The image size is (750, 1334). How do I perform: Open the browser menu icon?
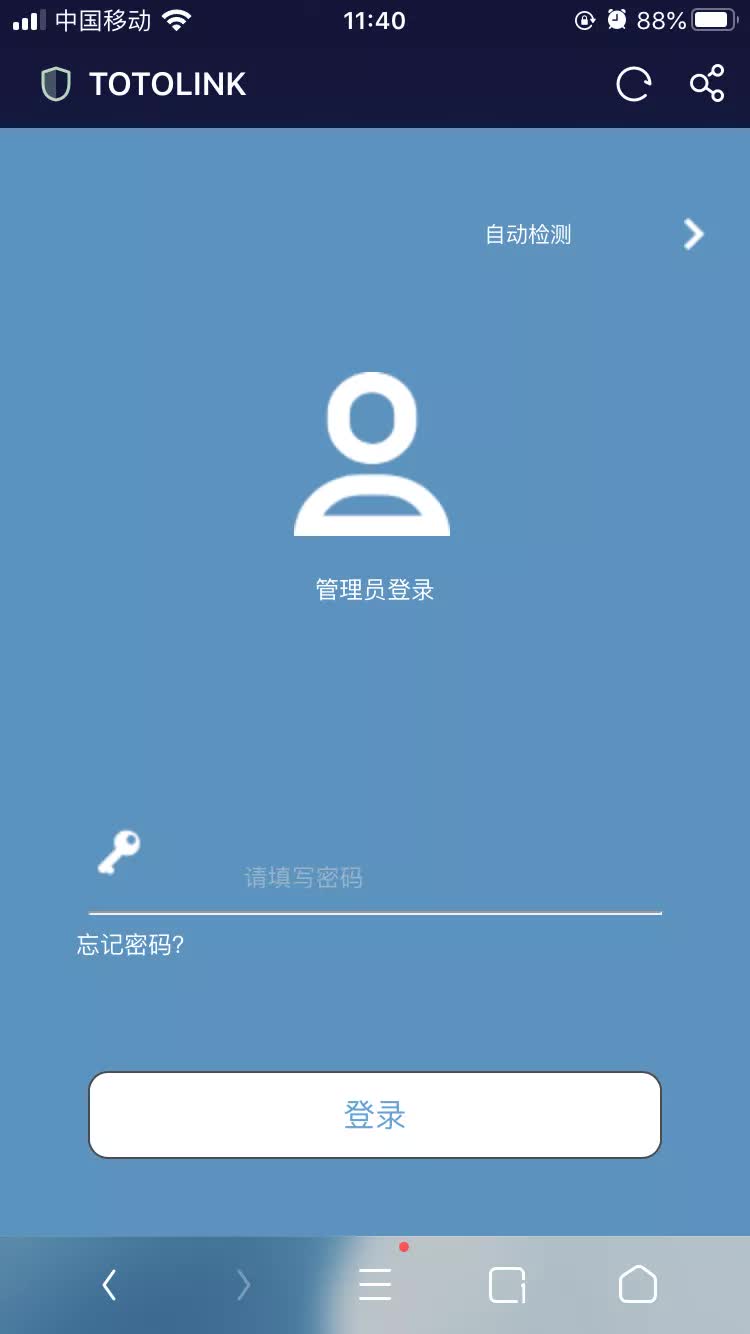click(x=374, y=1285)
